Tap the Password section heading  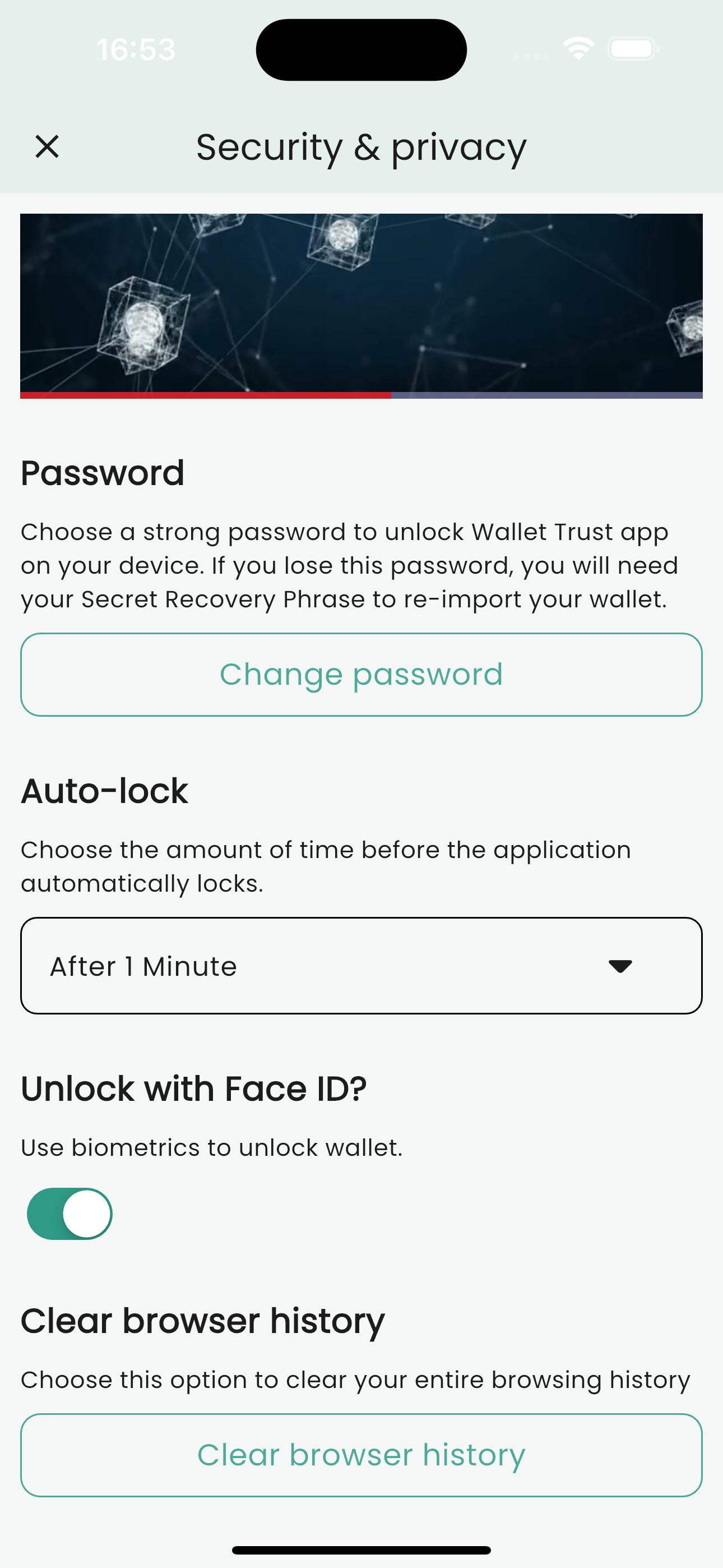[102, 472]
